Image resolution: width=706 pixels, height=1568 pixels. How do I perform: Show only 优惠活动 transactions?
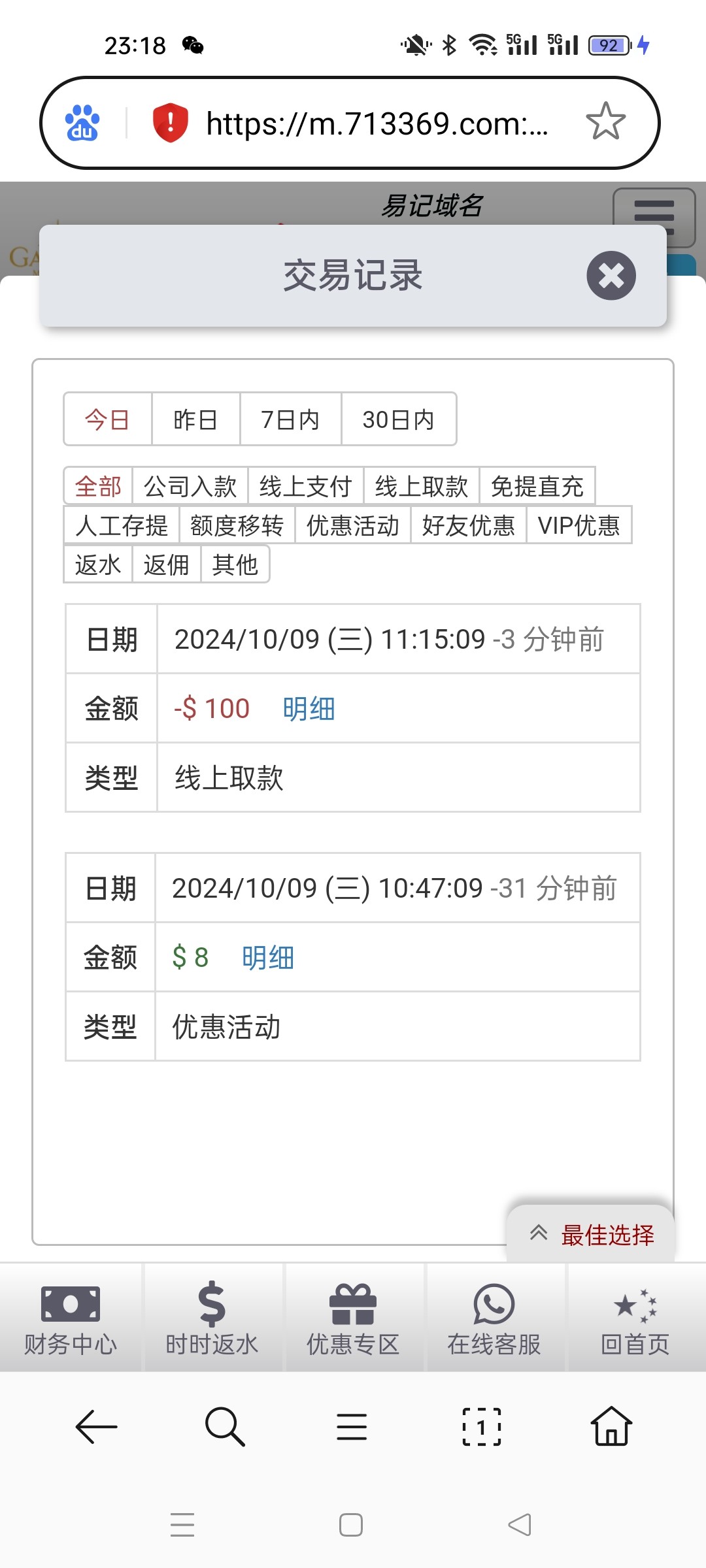point(352,526)
